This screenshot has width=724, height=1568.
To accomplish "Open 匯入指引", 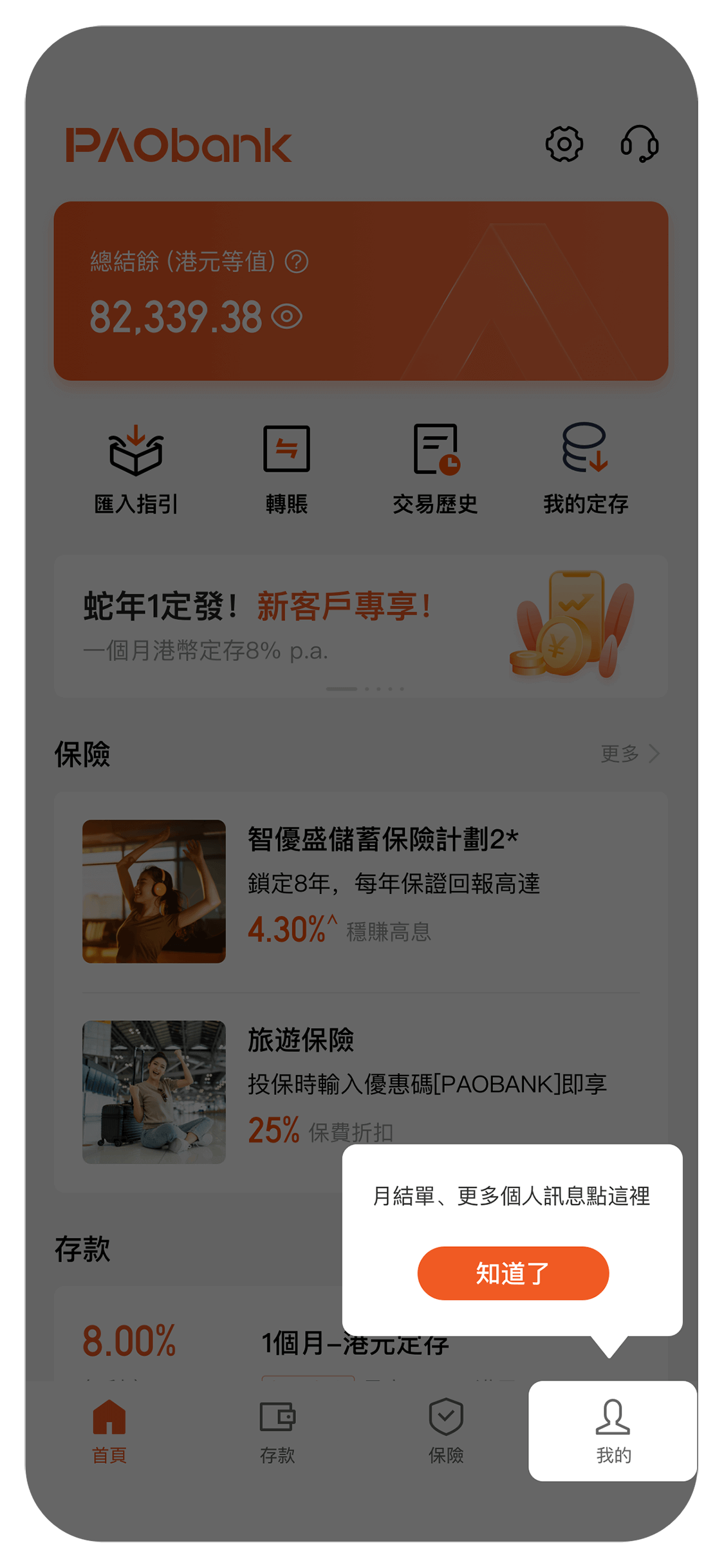I will pos(136,469).
